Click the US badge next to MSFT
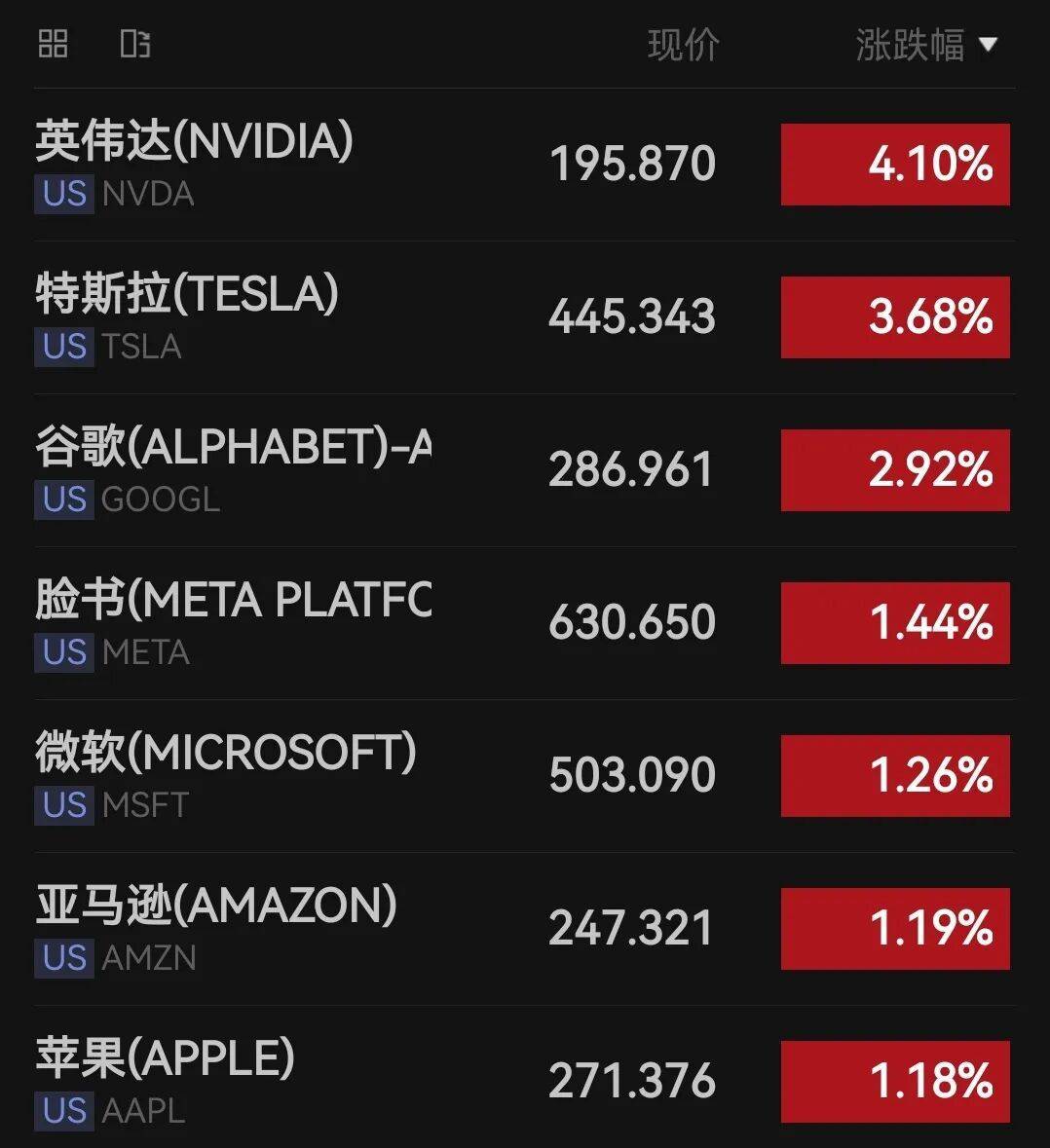 (x=62, y=805)
